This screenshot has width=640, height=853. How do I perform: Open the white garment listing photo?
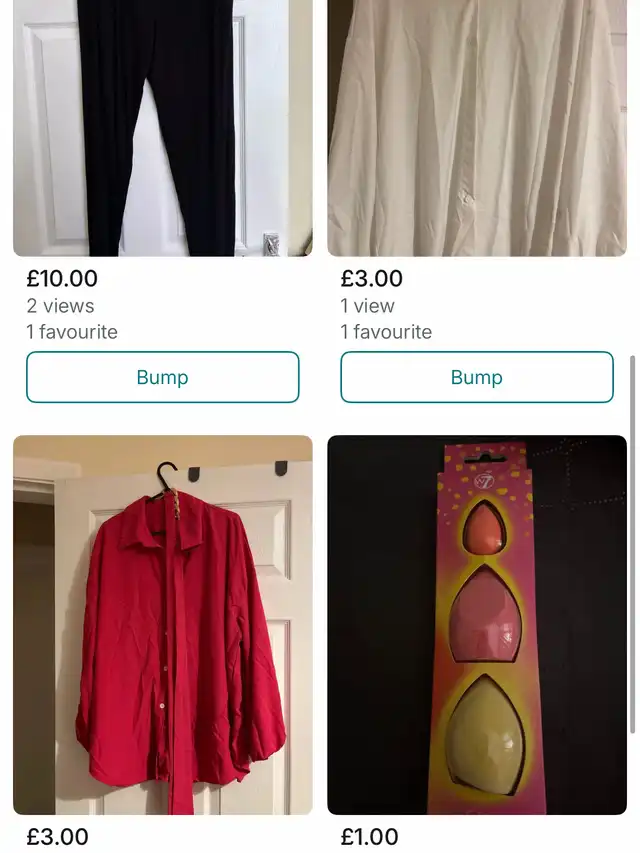click(476, 128)
